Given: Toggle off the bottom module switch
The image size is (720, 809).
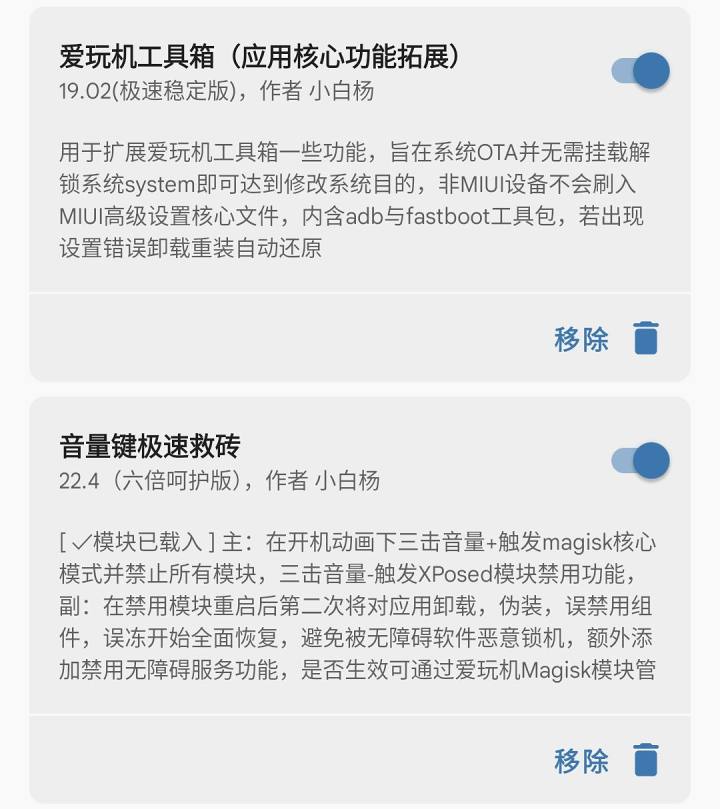Looking at the screenshot, I should click(x=640, y=458).
